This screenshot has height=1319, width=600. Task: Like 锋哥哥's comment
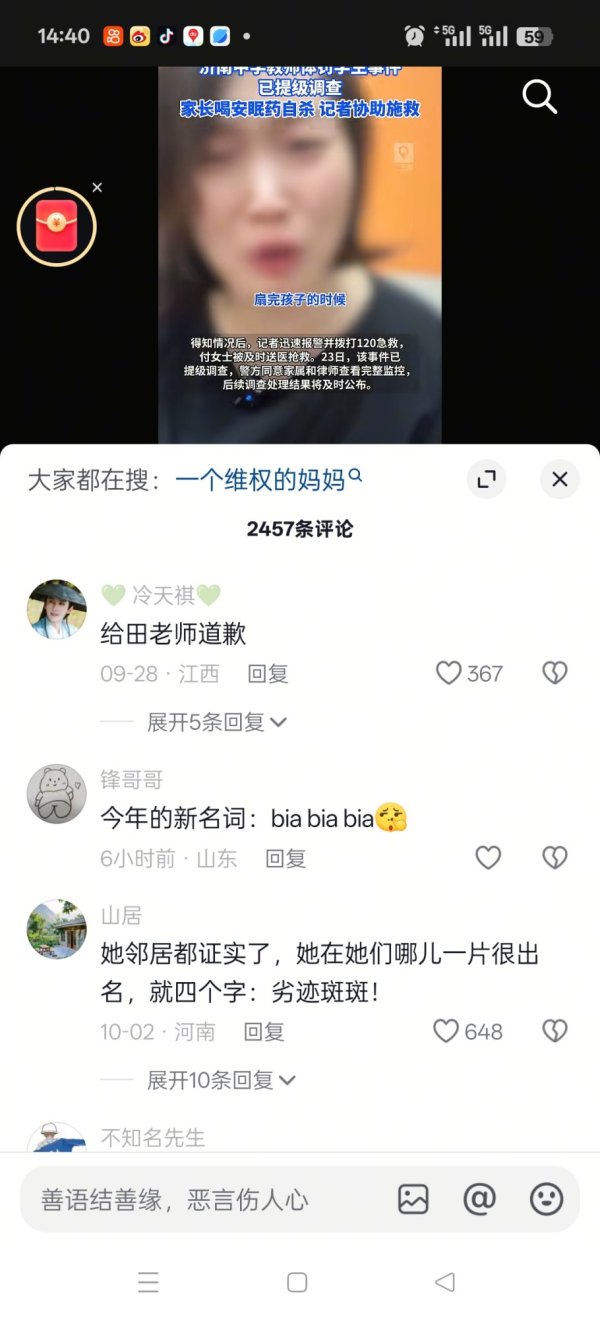[x=488, y=857]
